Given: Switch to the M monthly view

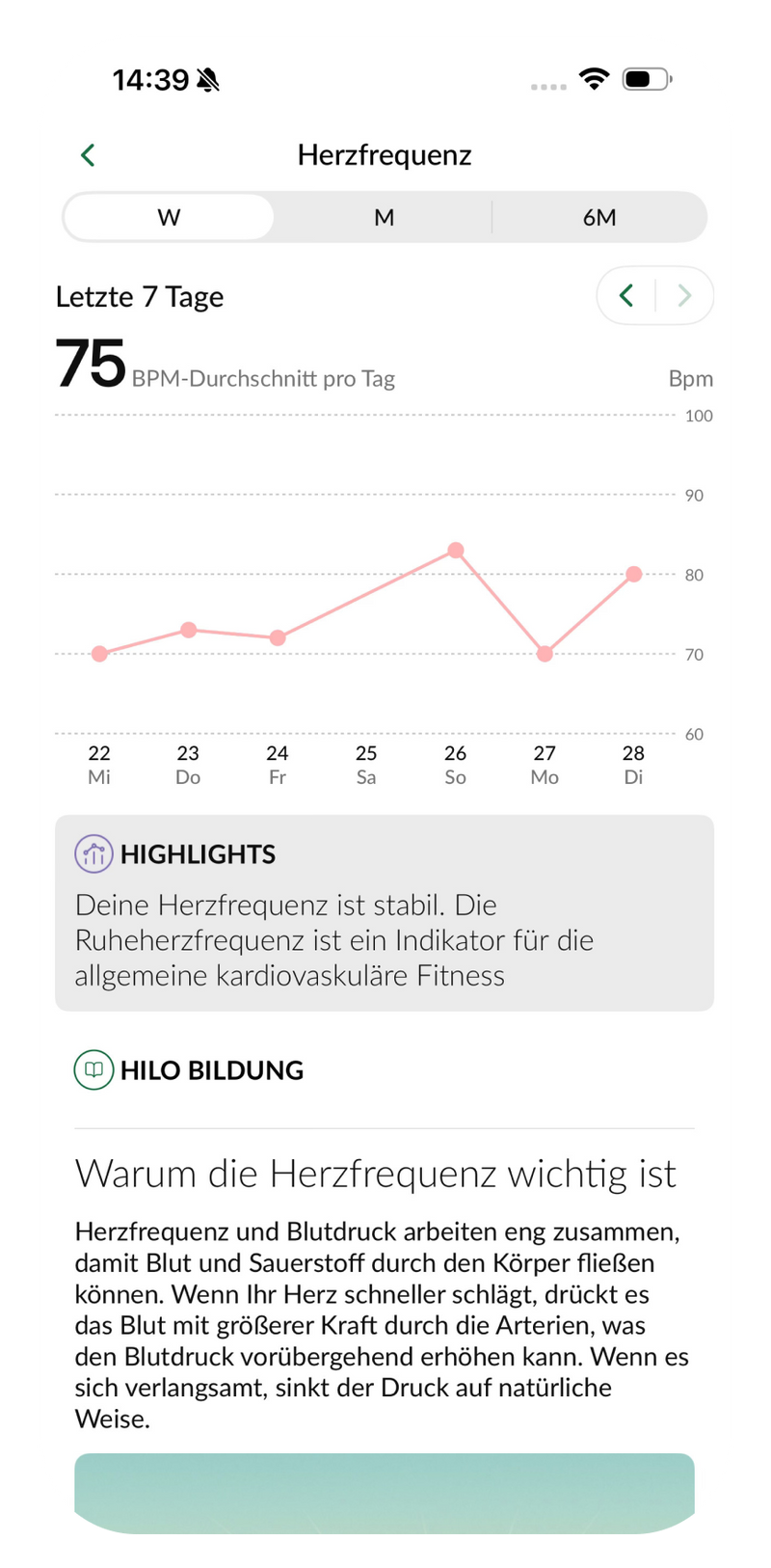Looking at the screenshot, I should click(x=384, y=217).
